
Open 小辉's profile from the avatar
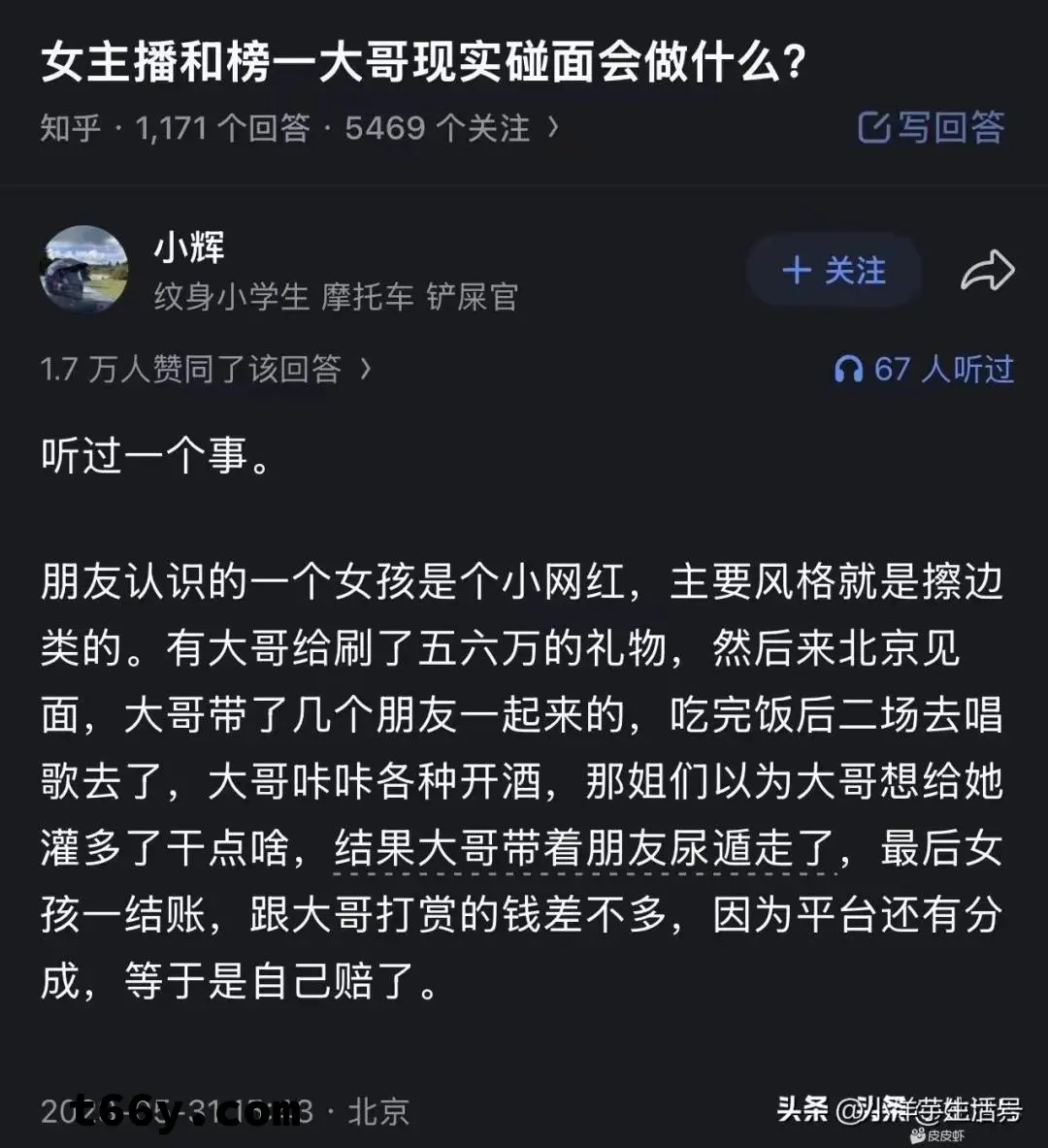84,270
